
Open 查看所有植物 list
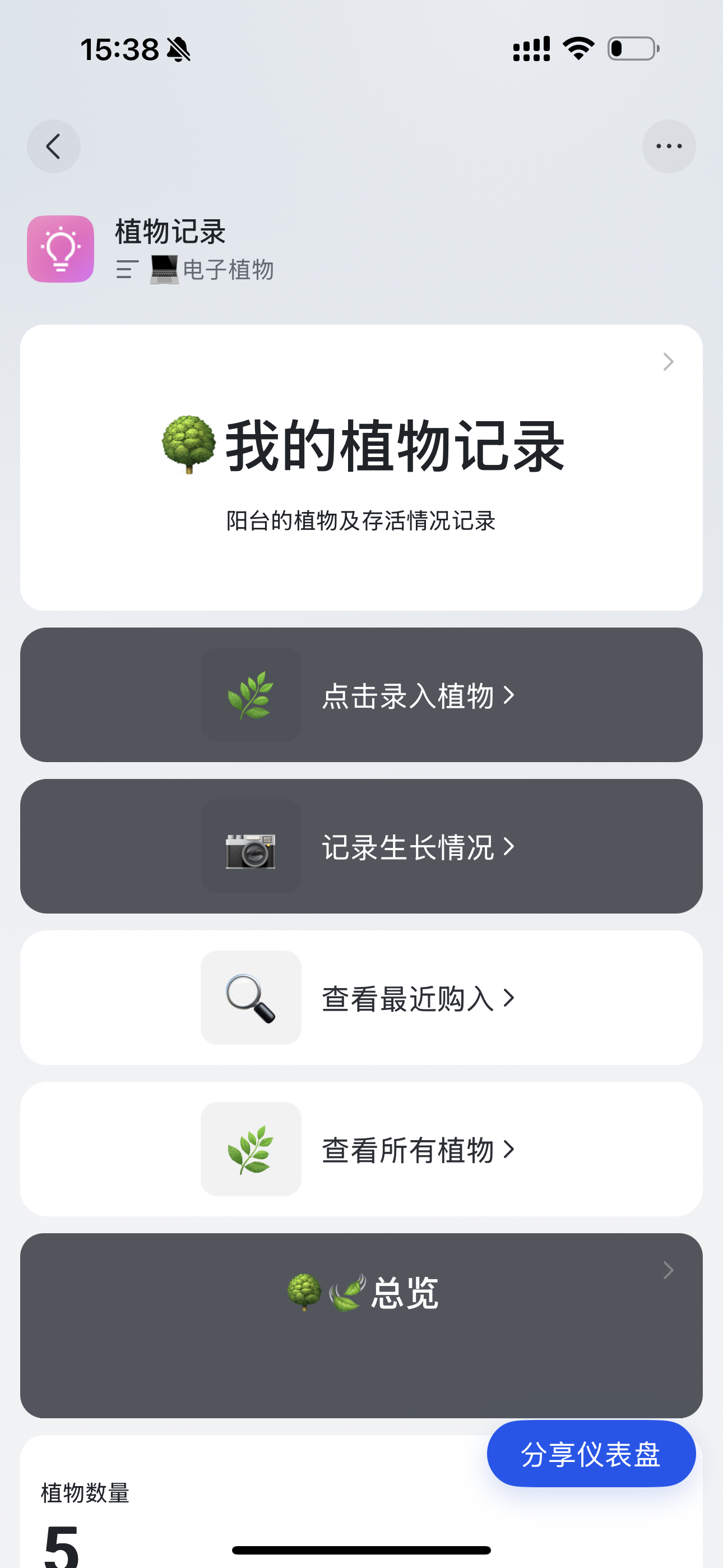tap(361, 1149)
